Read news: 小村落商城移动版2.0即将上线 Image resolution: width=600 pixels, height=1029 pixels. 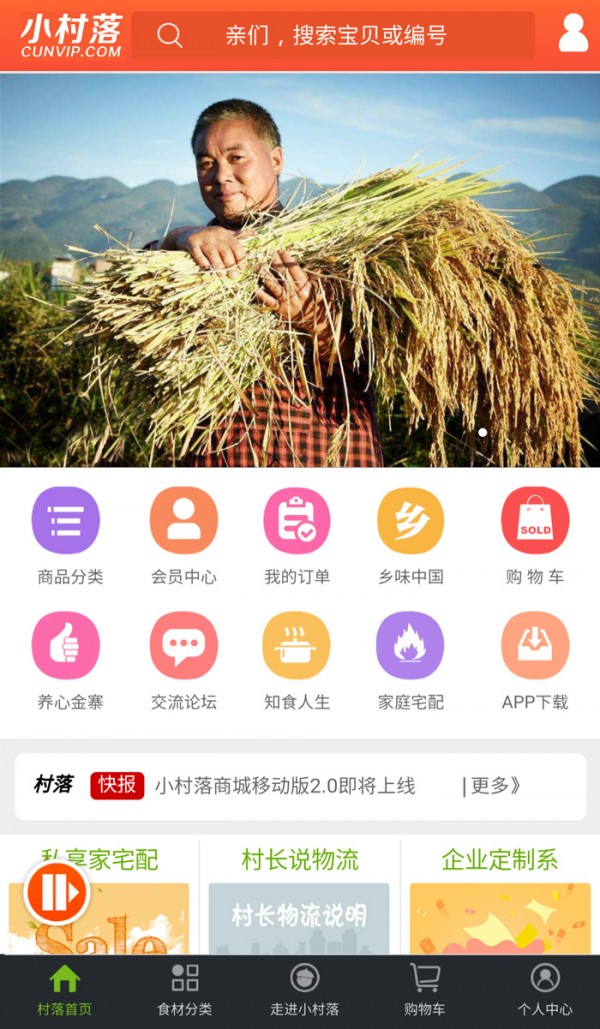point(285,786)
